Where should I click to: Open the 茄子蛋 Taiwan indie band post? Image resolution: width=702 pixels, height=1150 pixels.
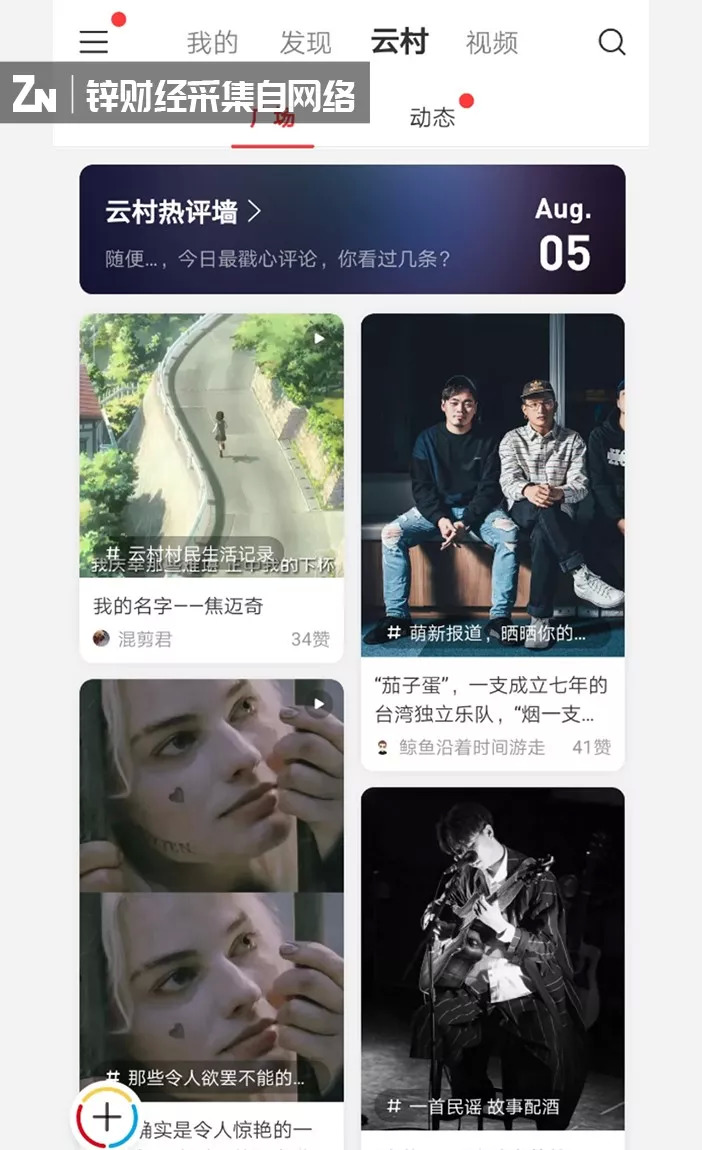pos(491,699)
